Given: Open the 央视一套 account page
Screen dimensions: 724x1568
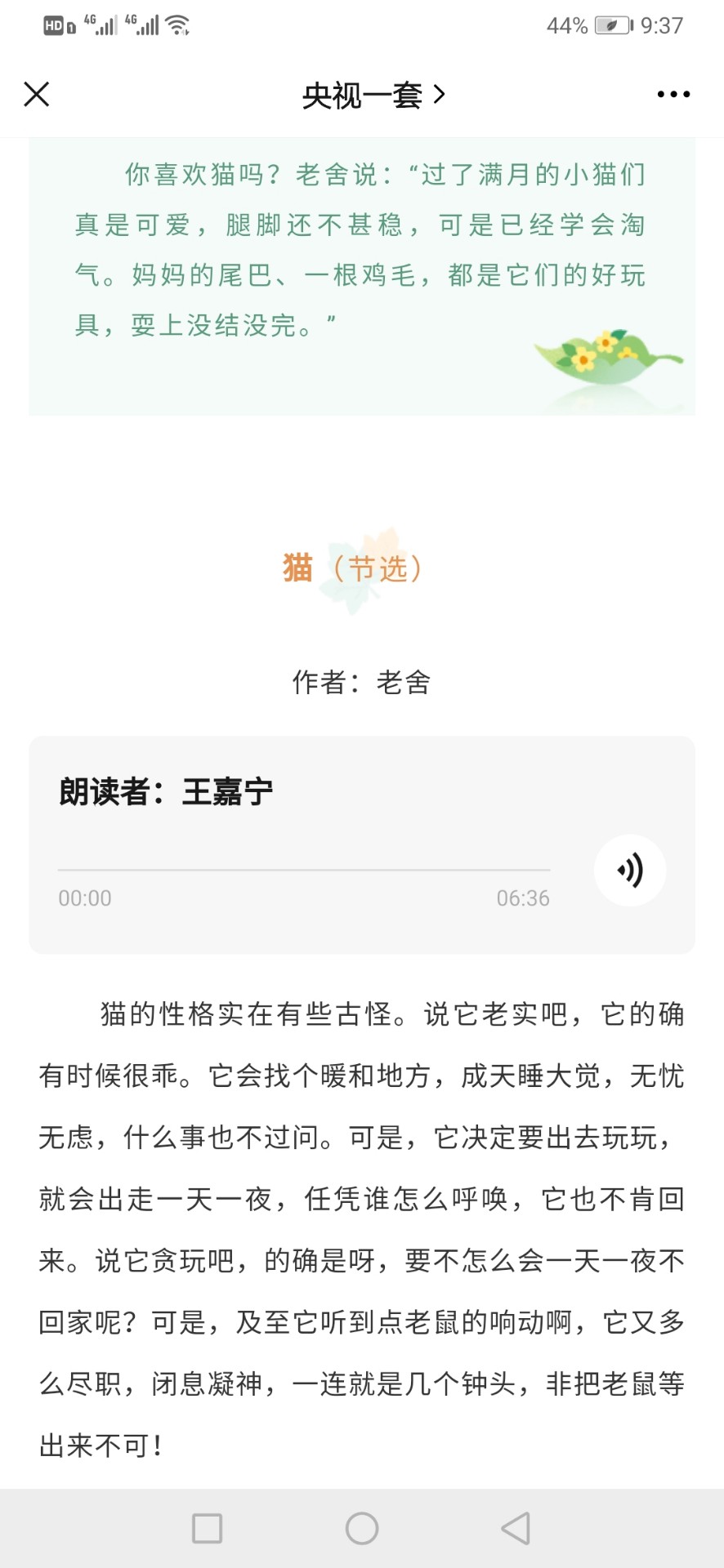Looking at the screenshot, I should 373,96.
